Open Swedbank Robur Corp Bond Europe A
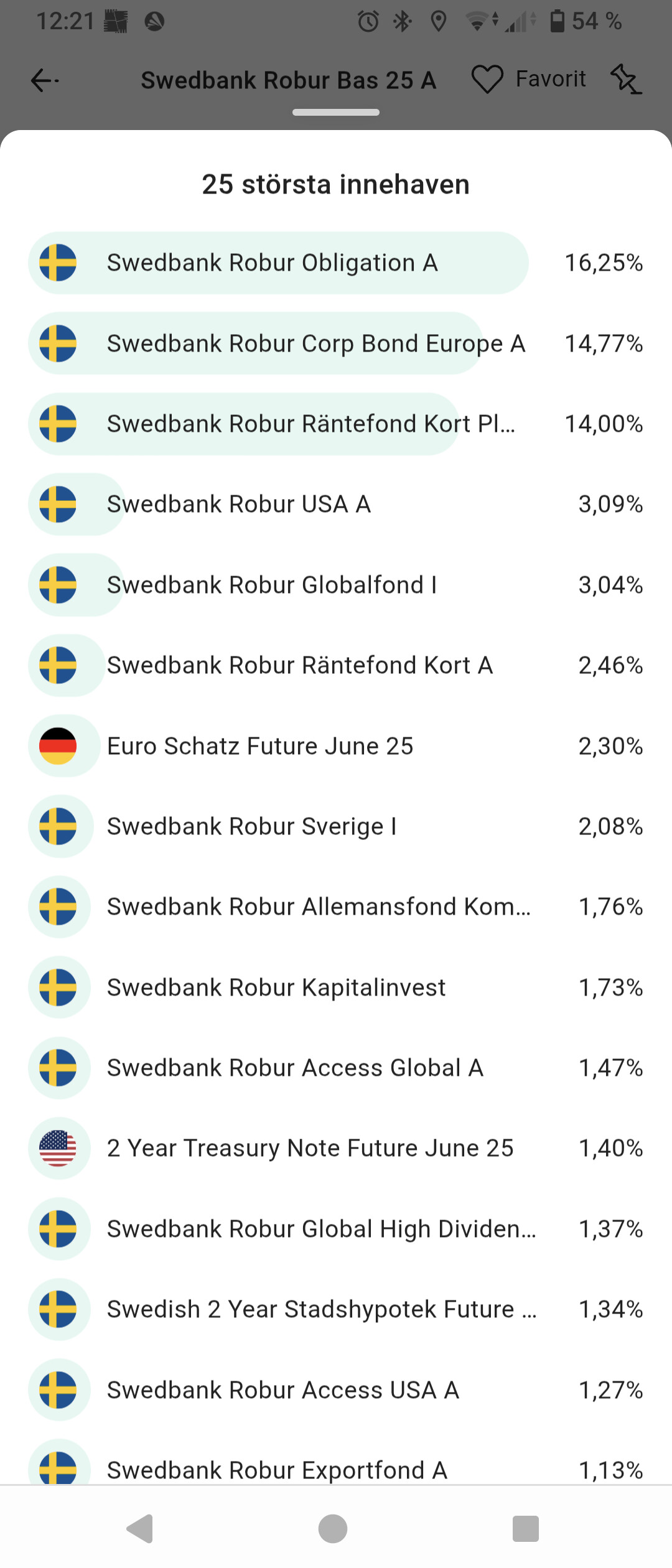The height and width of the screenshot is (1568, 672). [x=316, y=343]
